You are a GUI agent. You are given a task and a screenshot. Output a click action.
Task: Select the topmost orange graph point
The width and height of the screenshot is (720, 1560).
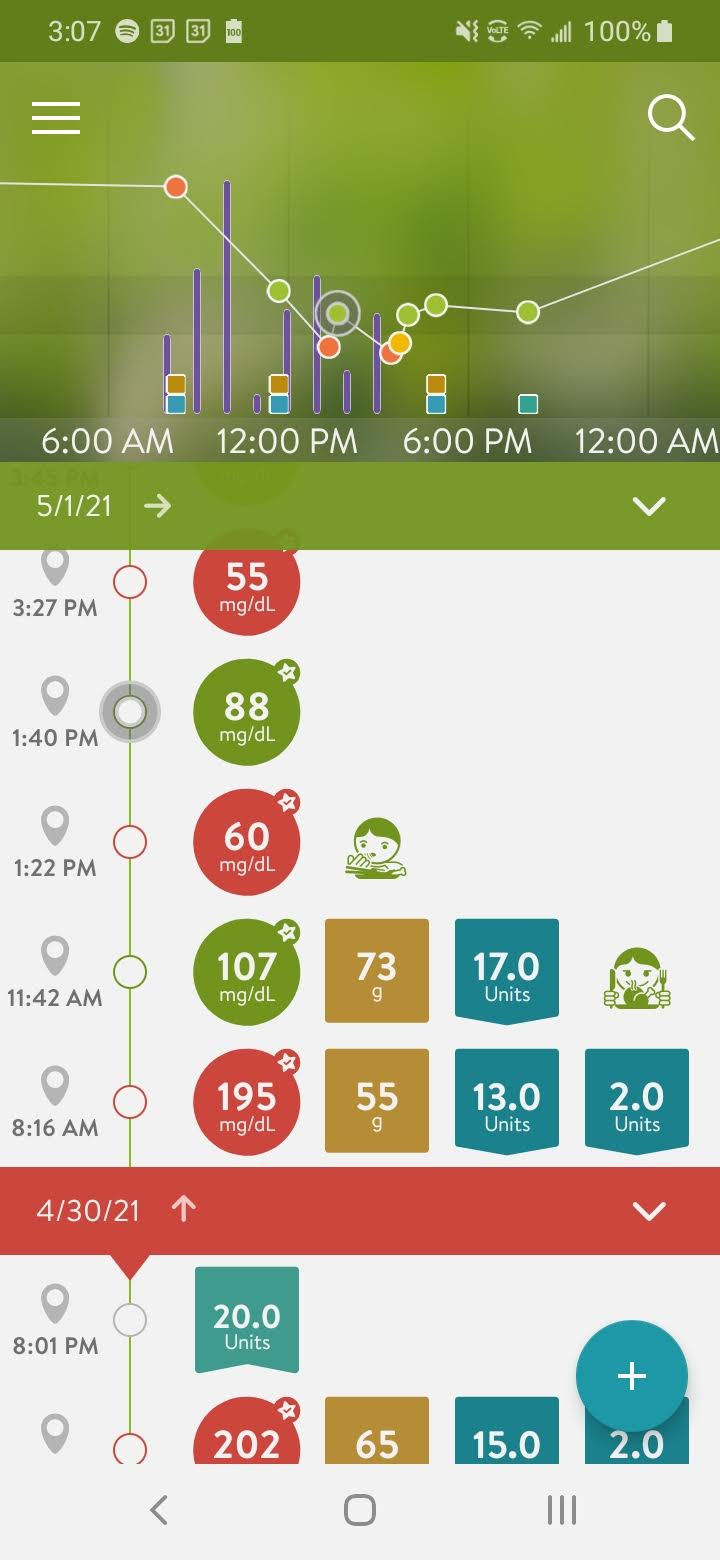[176, 186]
